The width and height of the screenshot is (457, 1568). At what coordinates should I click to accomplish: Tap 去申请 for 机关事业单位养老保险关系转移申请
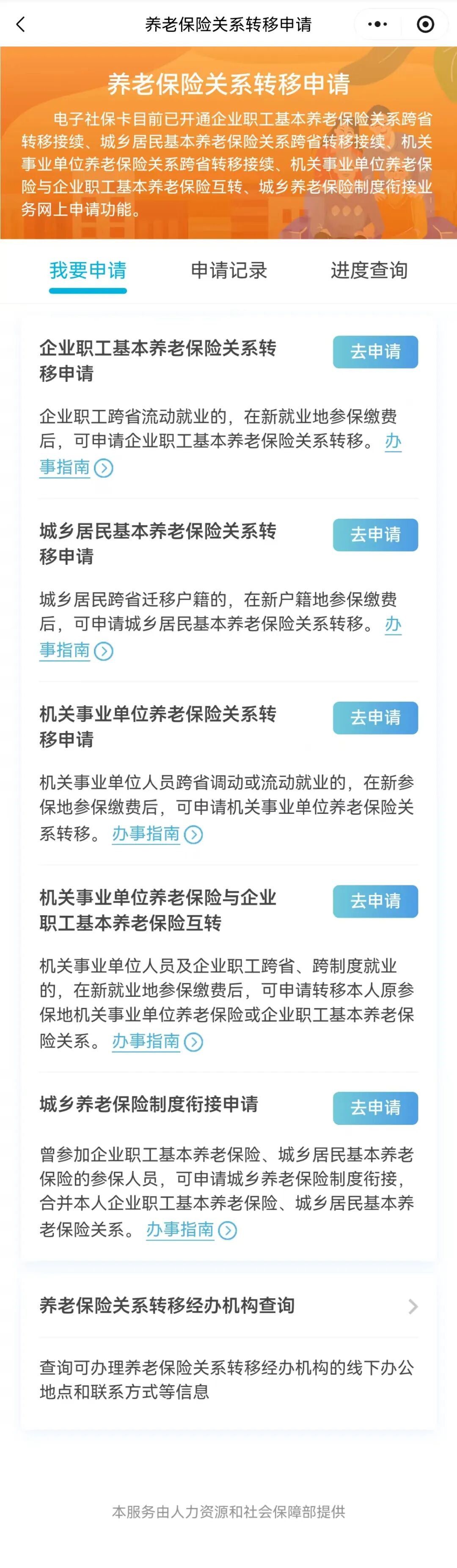click(x=375, y=718)
